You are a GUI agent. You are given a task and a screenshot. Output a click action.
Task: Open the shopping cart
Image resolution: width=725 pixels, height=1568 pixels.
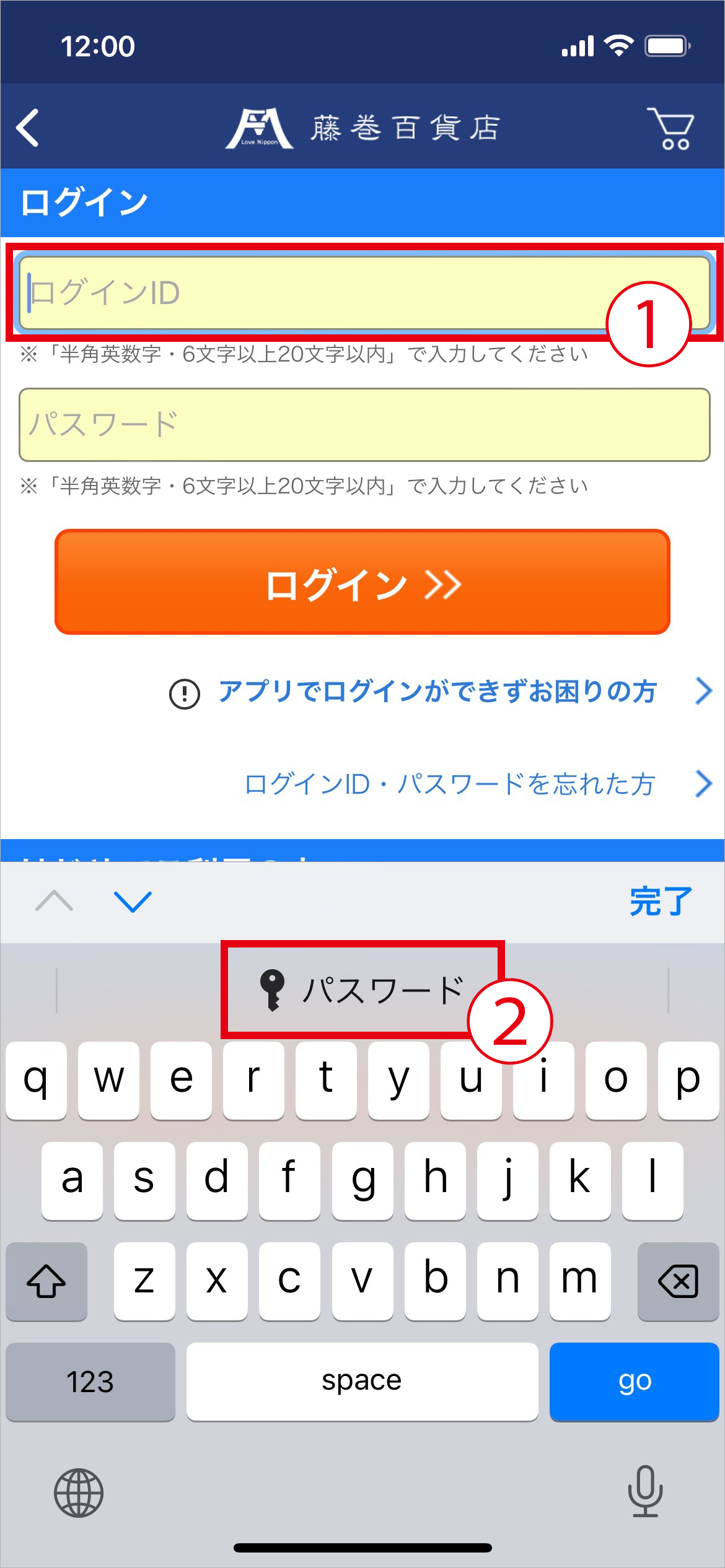[x=671, y=128]
